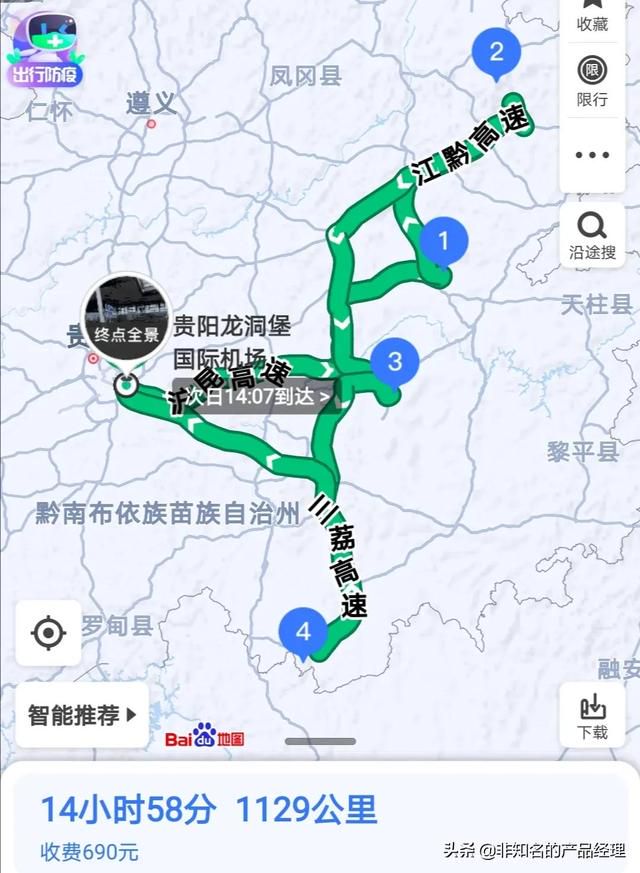Tap 收藏 to save this route

pyautogui.click(x=592, y=17)
